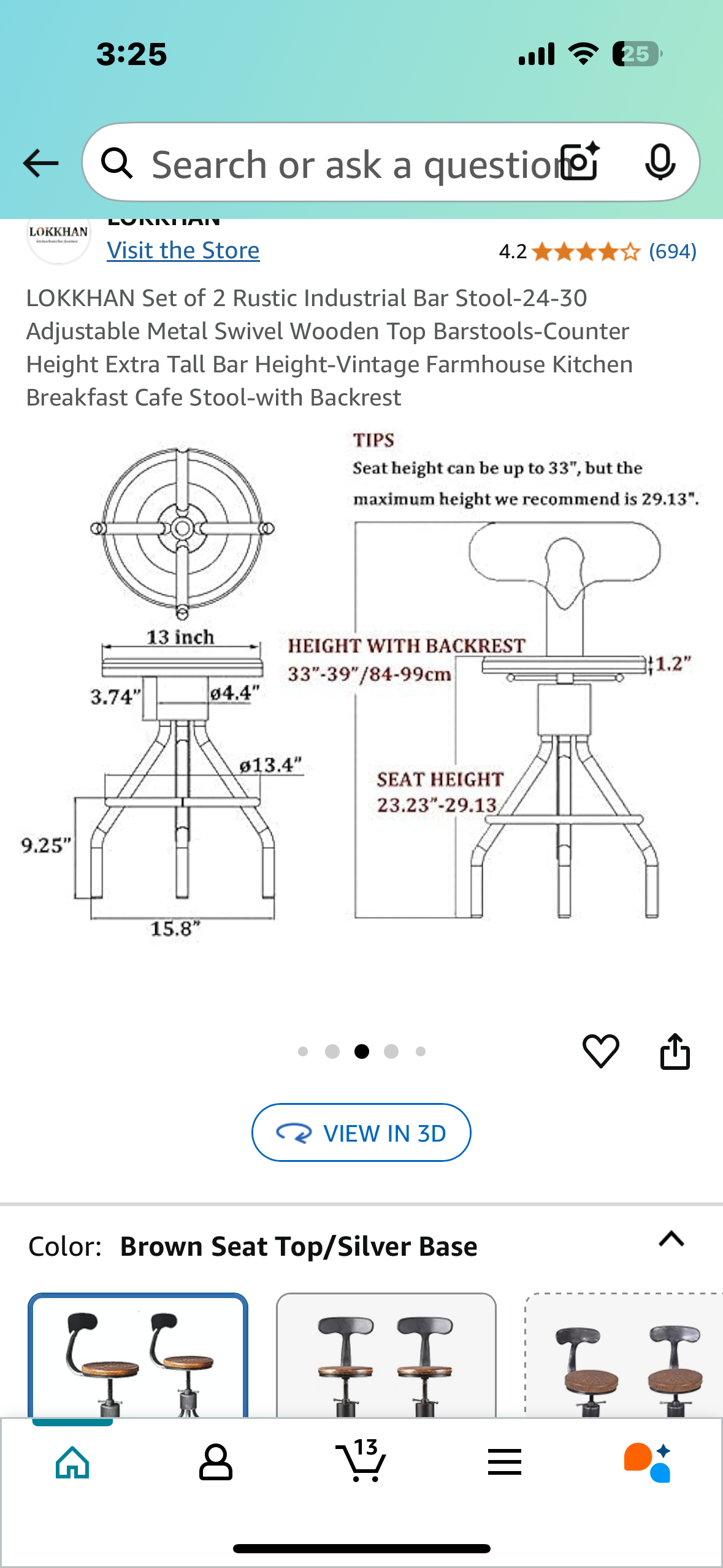
Task: Open the 694 customer ratings
Action: pyautogui.click(x=672, y=252)
